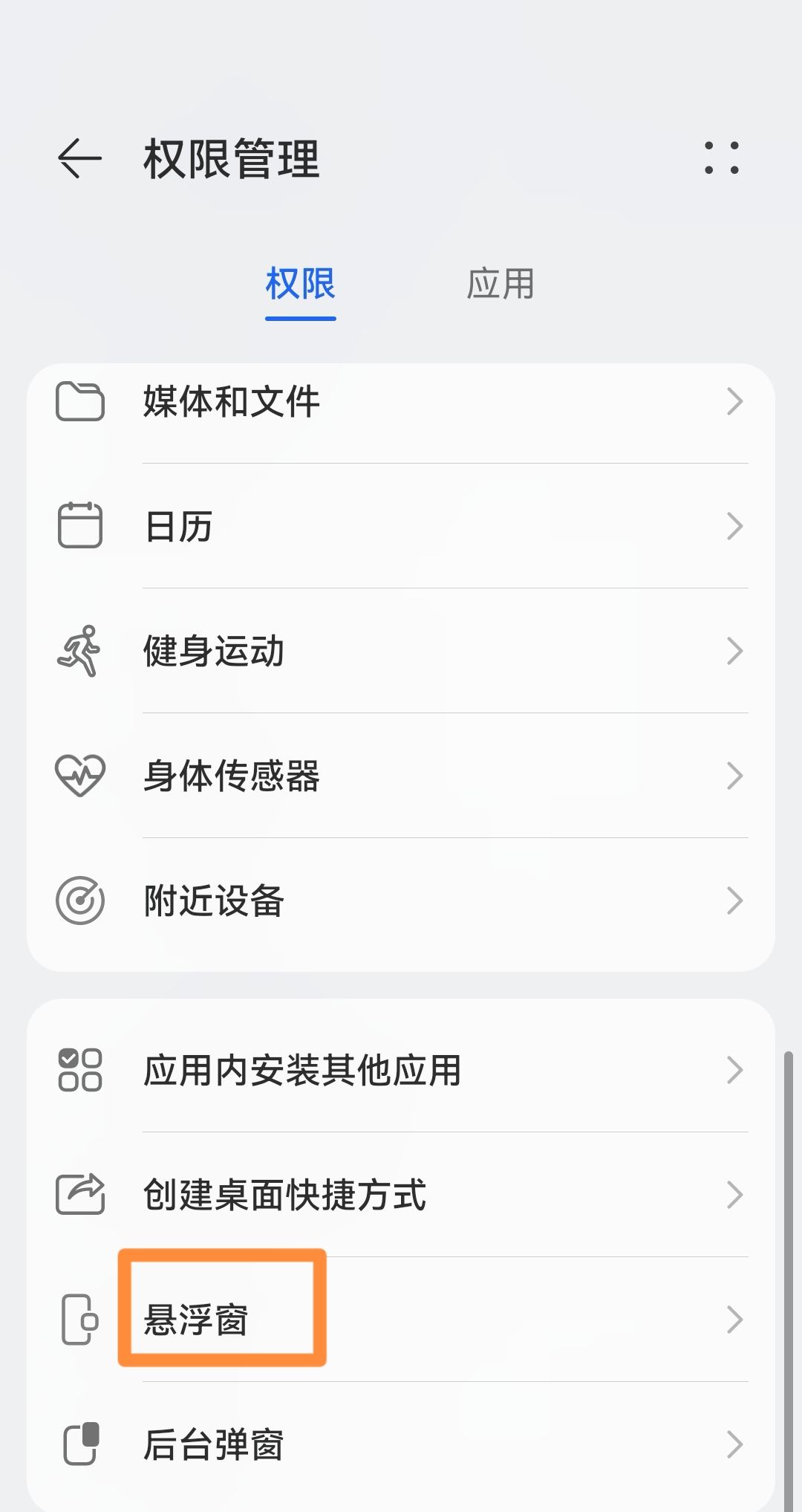View 健身运动 permission details
802x1512 pixels.
401,652
